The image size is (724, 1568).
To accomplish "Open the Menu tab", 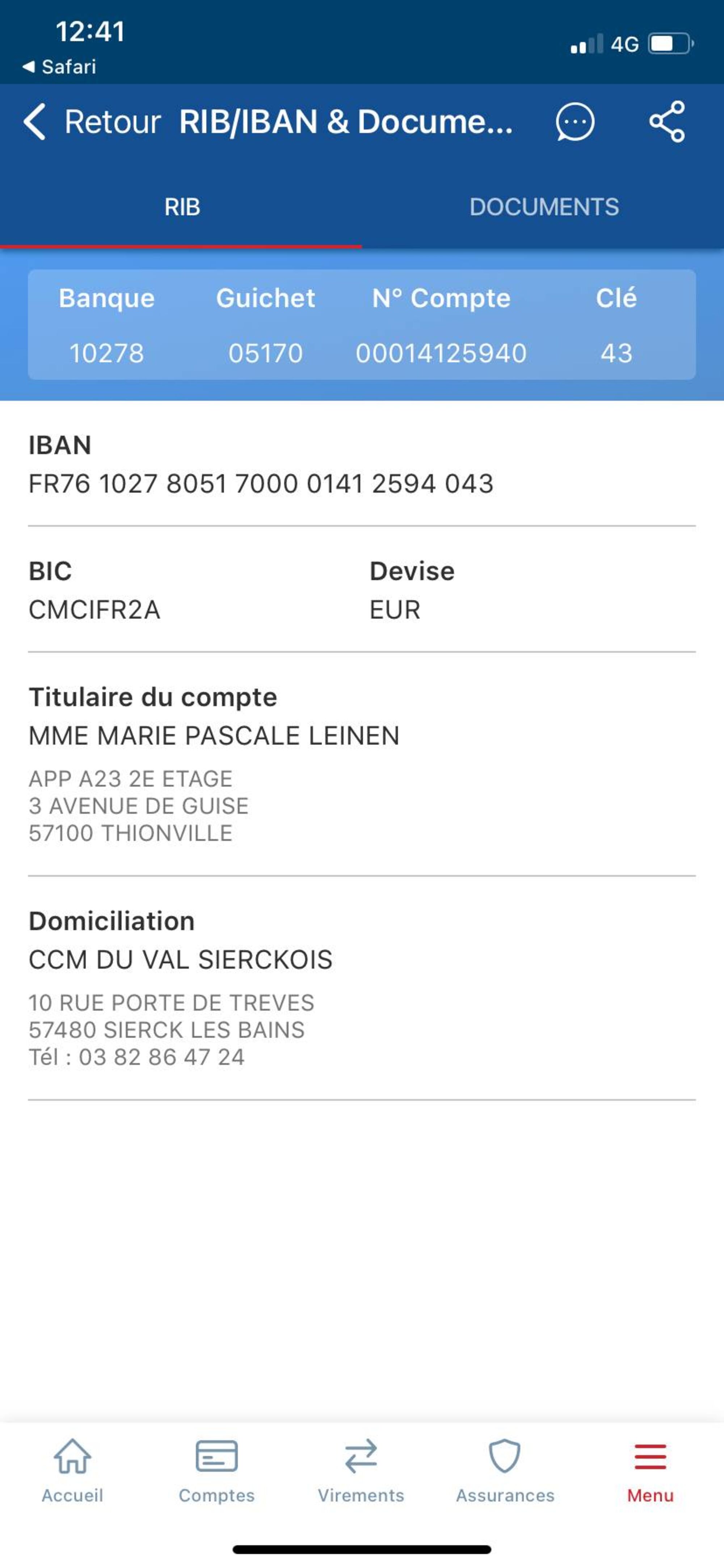I will (x=650, y=1471).
